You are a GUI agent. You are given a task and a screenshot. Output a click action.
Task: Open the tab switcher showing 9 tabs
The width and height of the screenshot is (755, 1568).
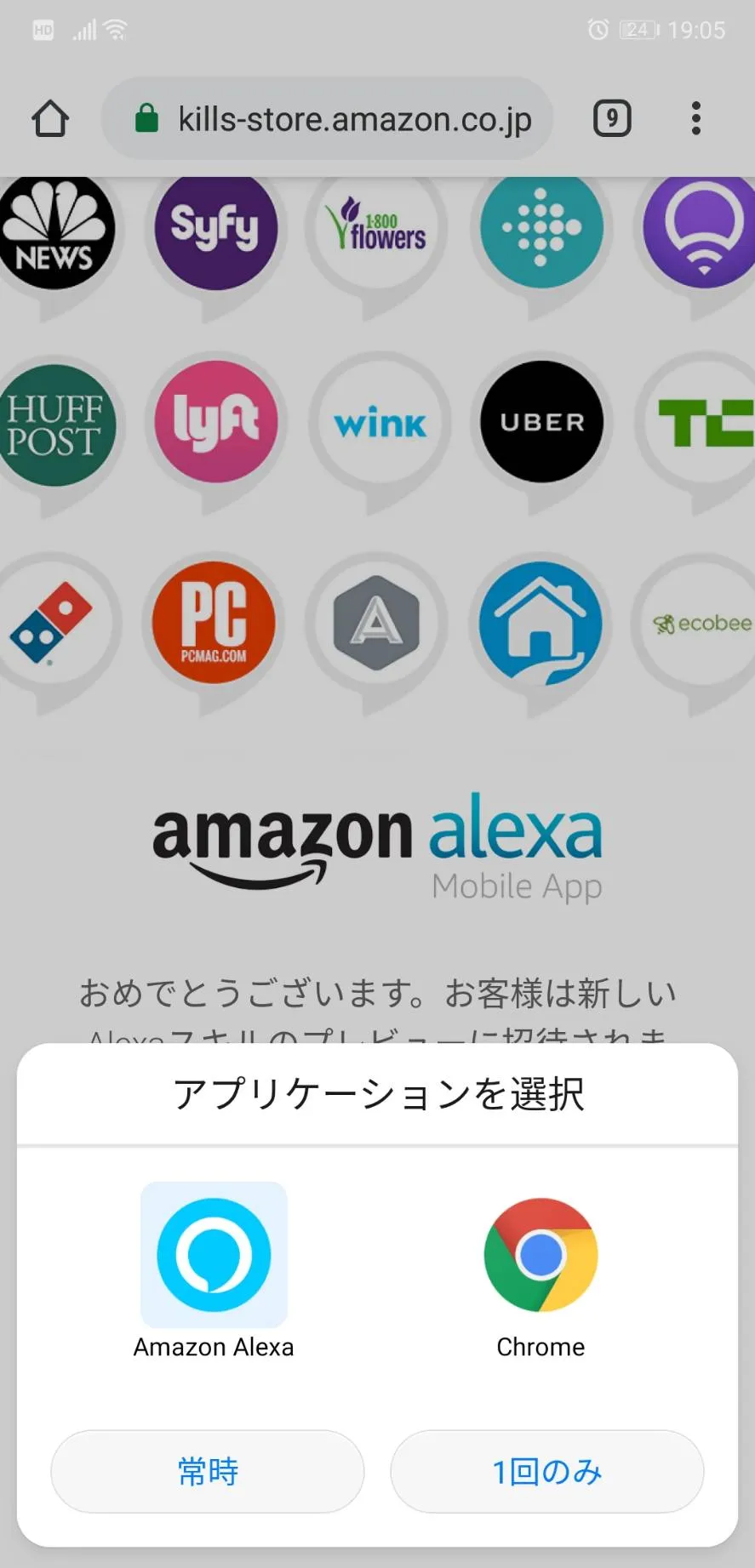point(612,118)
